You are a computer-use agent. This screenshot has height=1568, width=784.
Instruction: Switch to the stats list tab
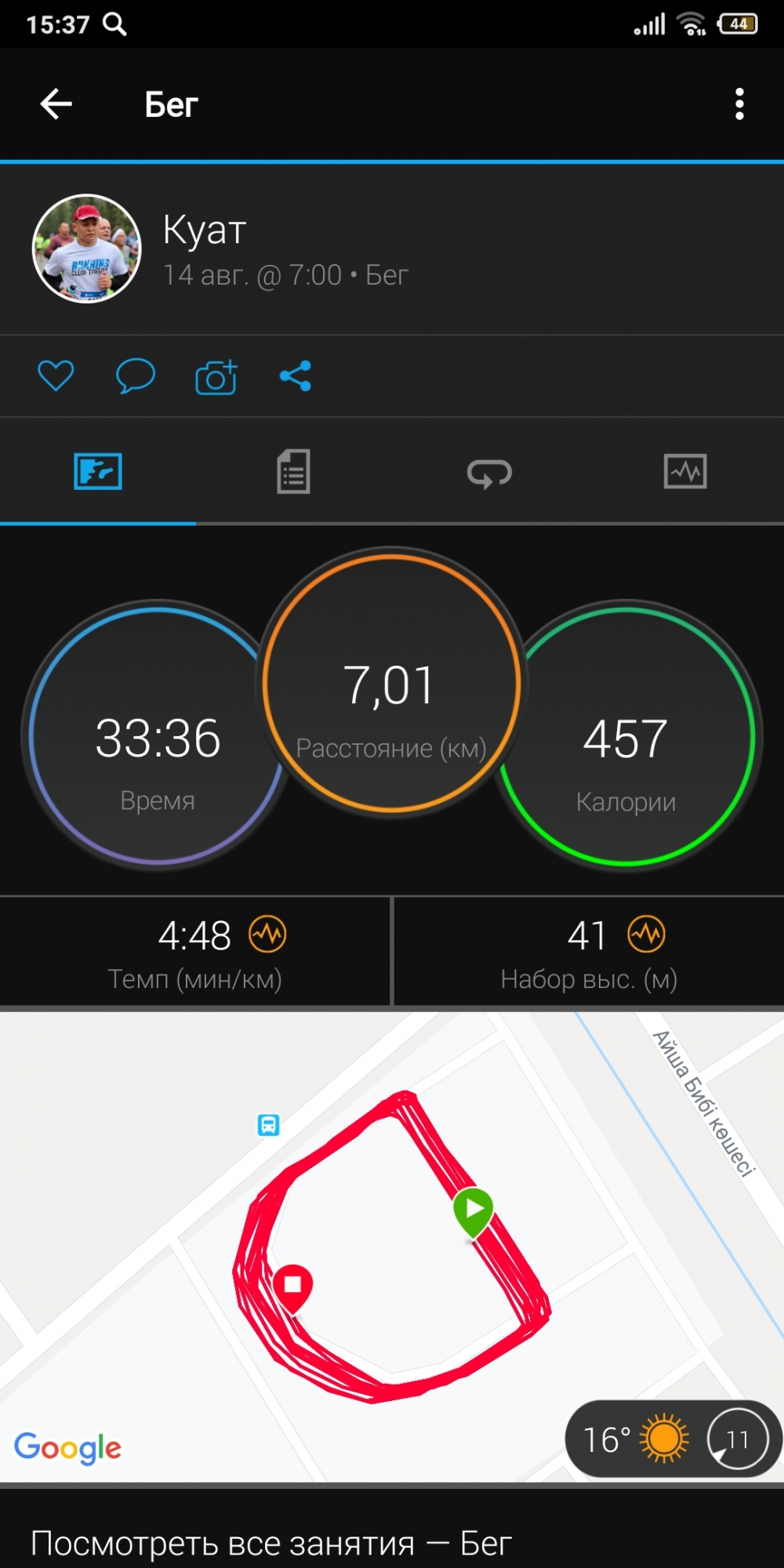[x=293, y=472]
